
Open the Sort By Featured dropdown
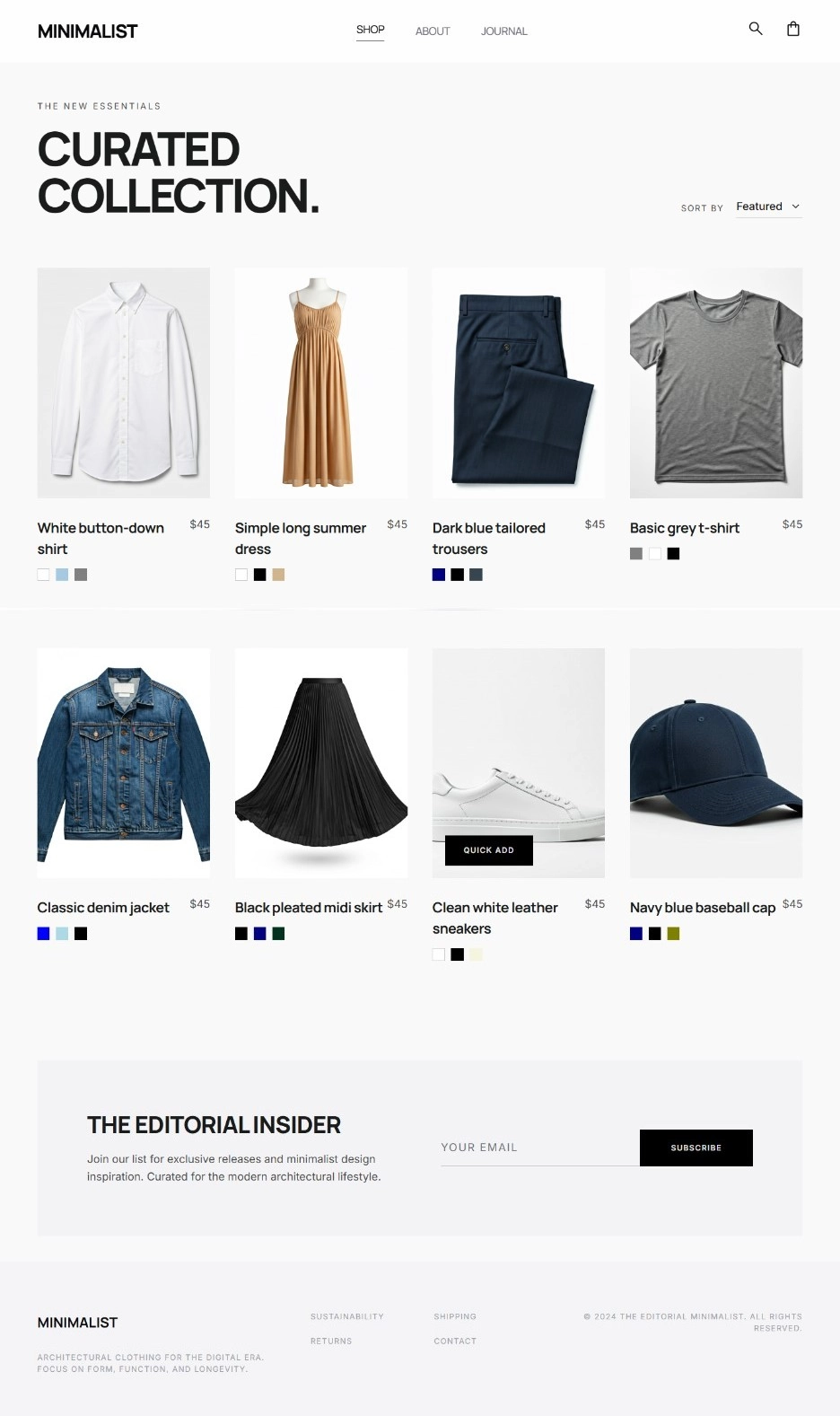click(767, 206)
